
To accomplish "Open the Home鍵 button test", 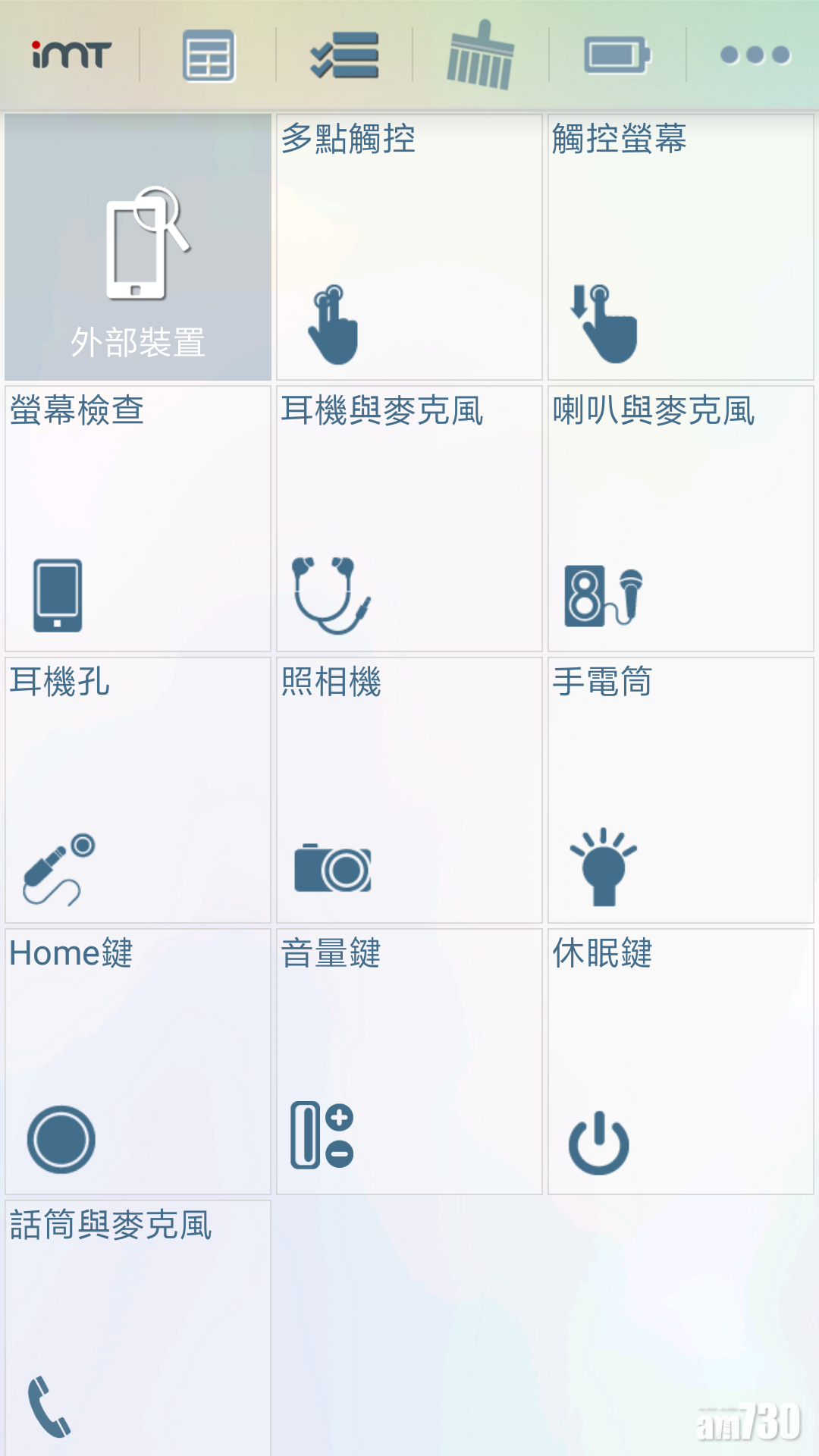I will click(x=138, y=1062).
